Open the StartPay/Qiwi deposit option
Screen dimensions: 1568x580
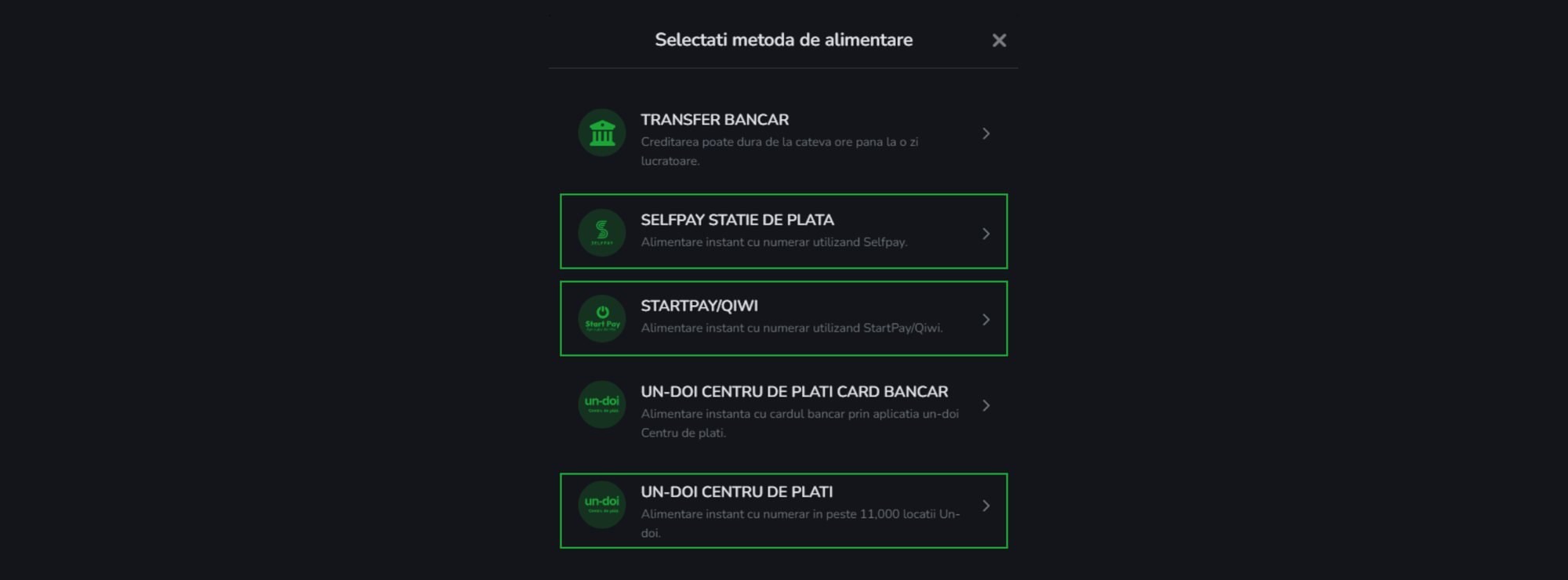pyautogui.click(x=783, y=318)
